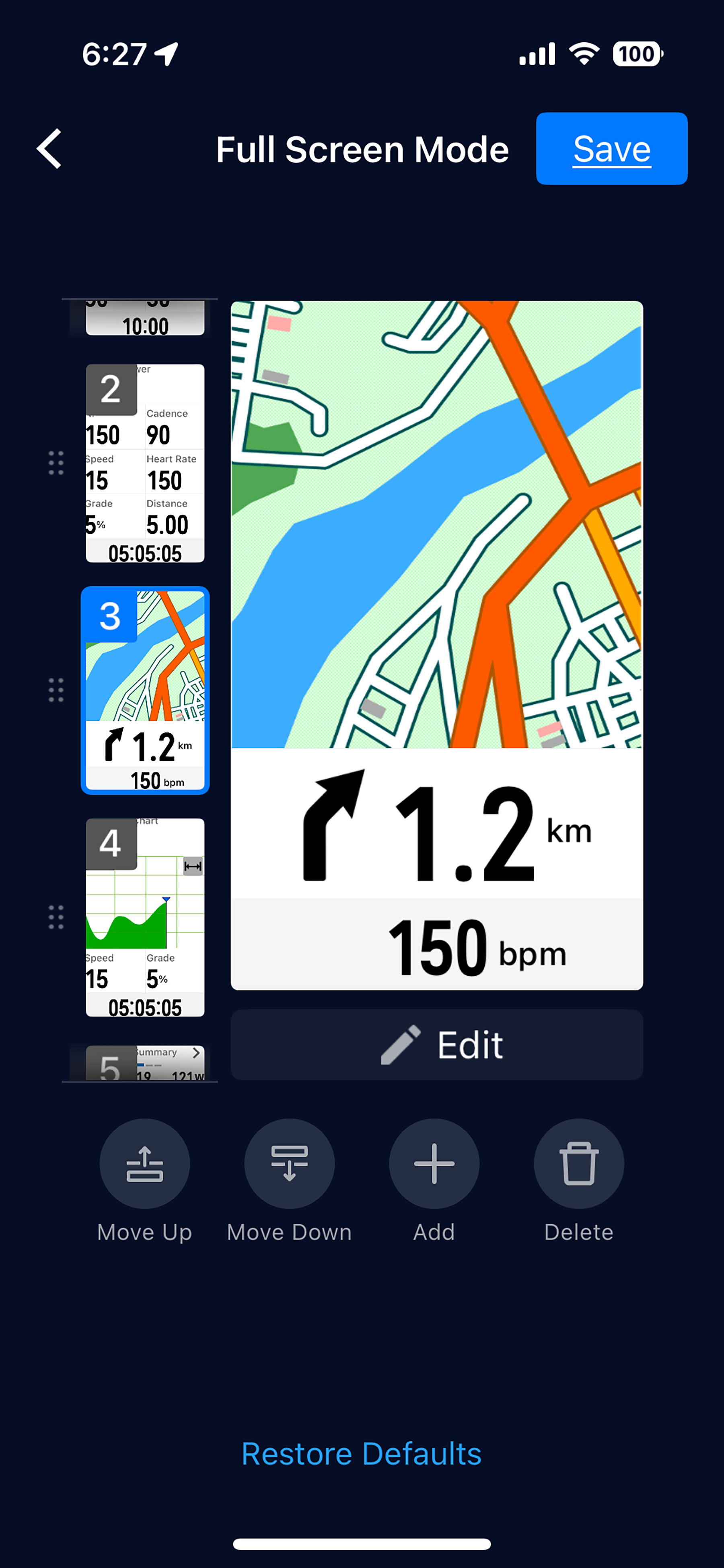
Task: Select page 4 elevation chart thumbnail
Action: coord(145,917)
